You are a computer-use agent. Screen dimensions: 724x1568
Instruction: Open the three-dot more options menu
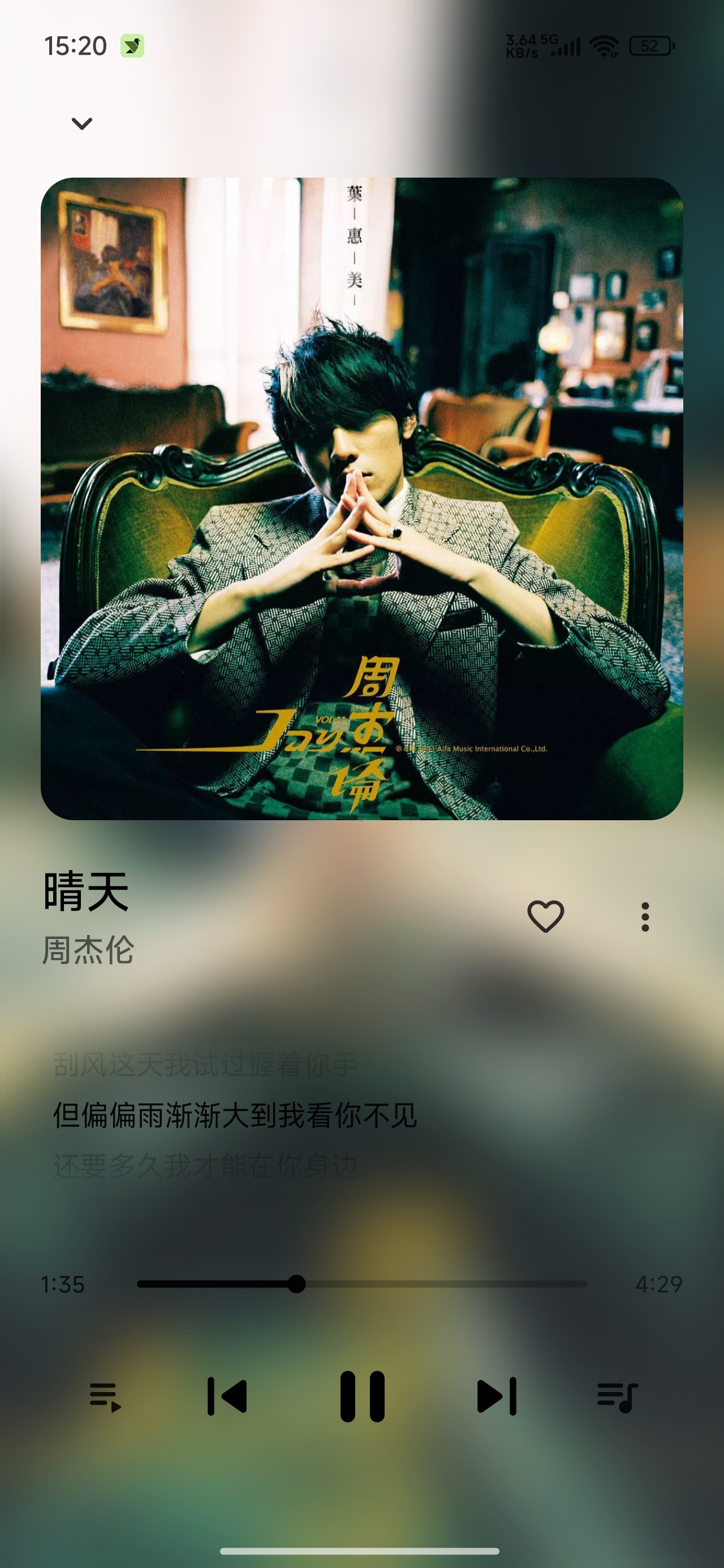(x=645, y=917)
